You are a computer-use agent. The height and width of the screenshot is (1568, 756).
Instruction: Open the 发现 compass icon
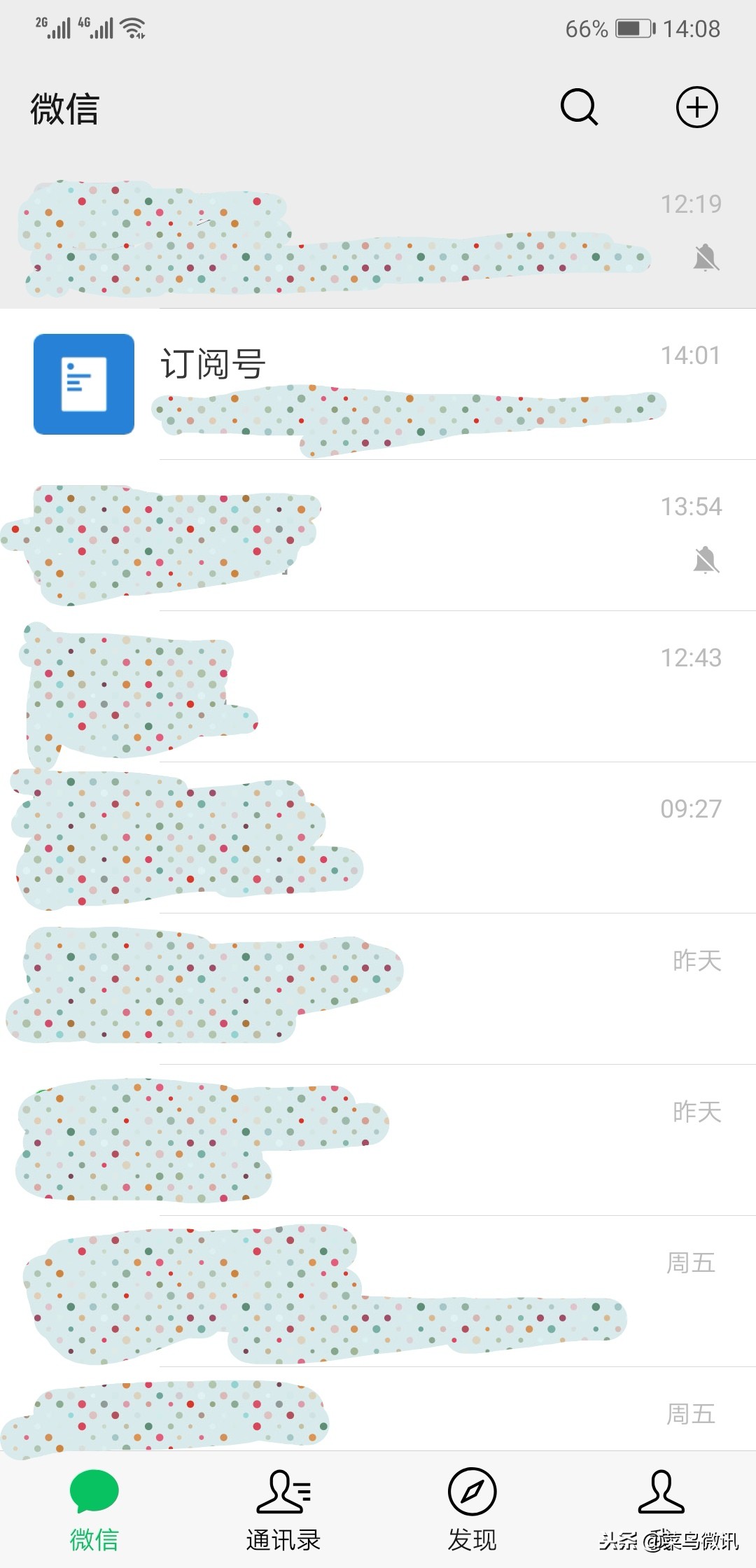point(472,1491)
